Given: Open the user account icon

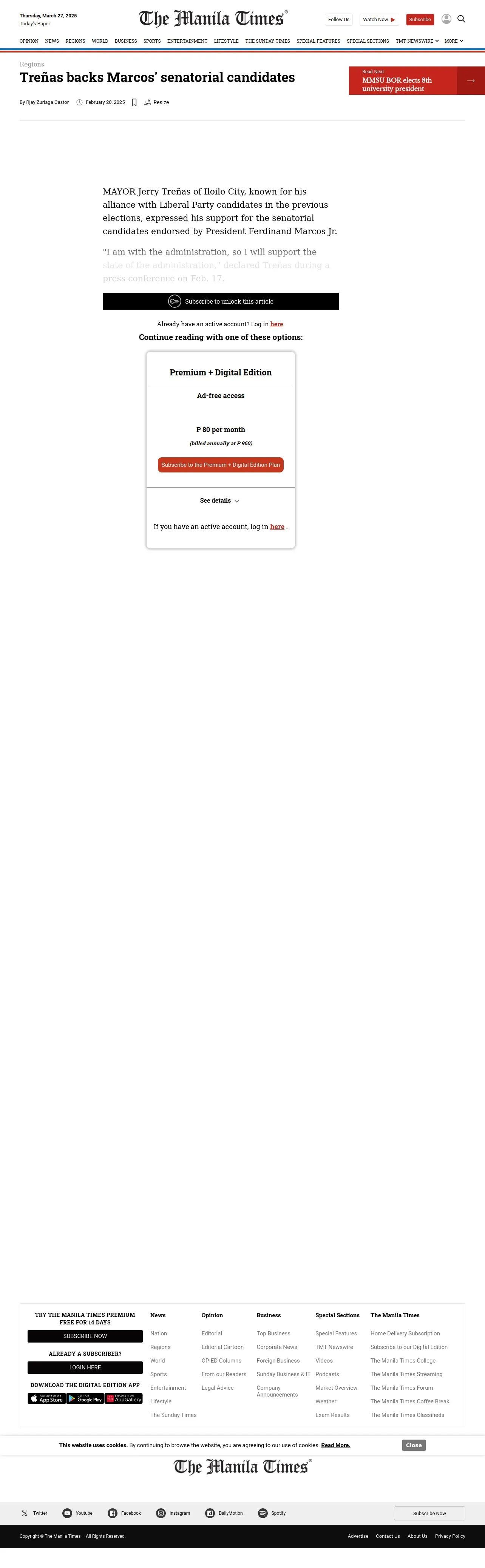Looking at the screenshot, I should [x=446, y=19].
